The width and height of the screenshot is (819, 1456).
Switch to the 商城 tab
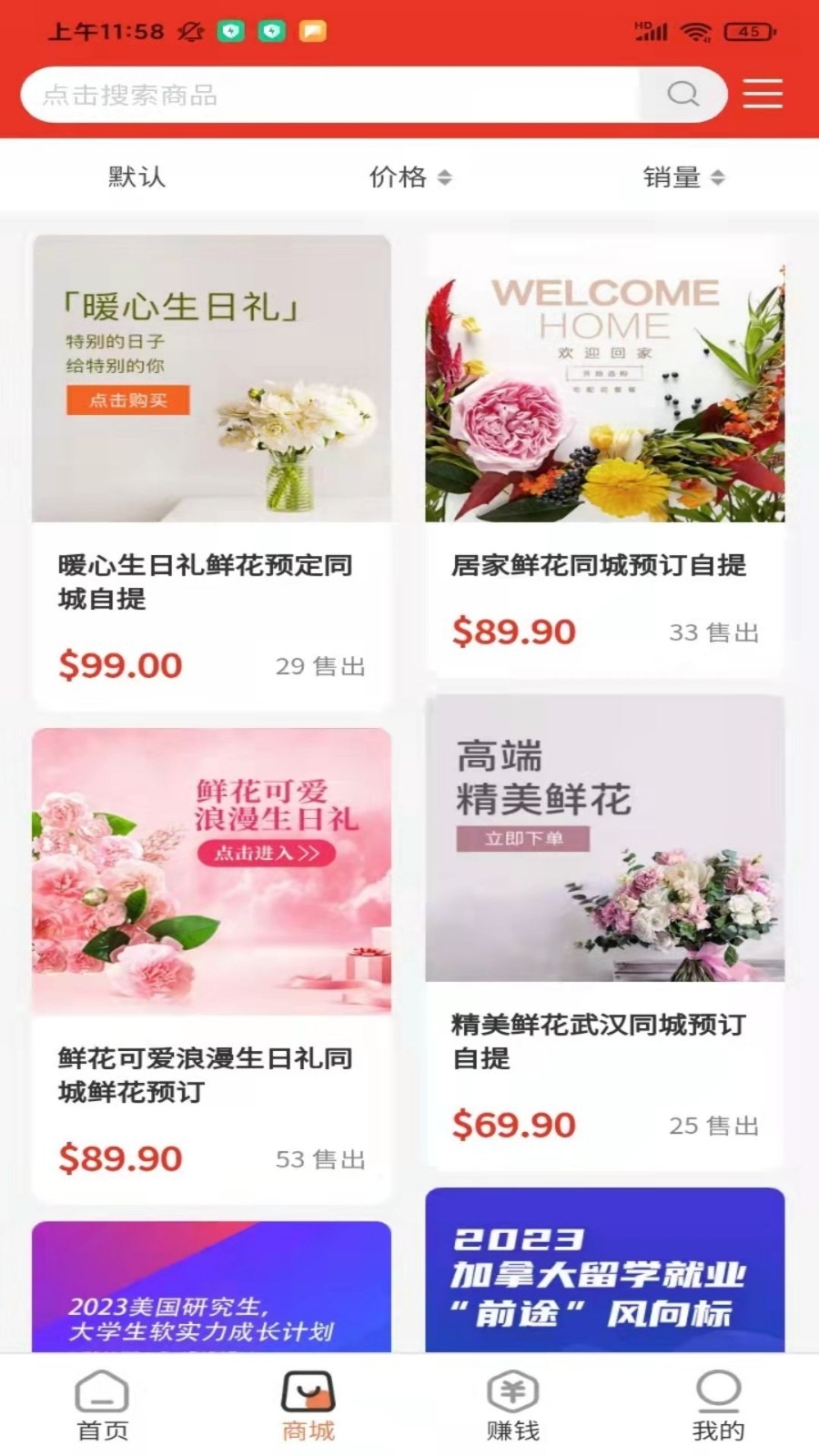pos(308,1406)
